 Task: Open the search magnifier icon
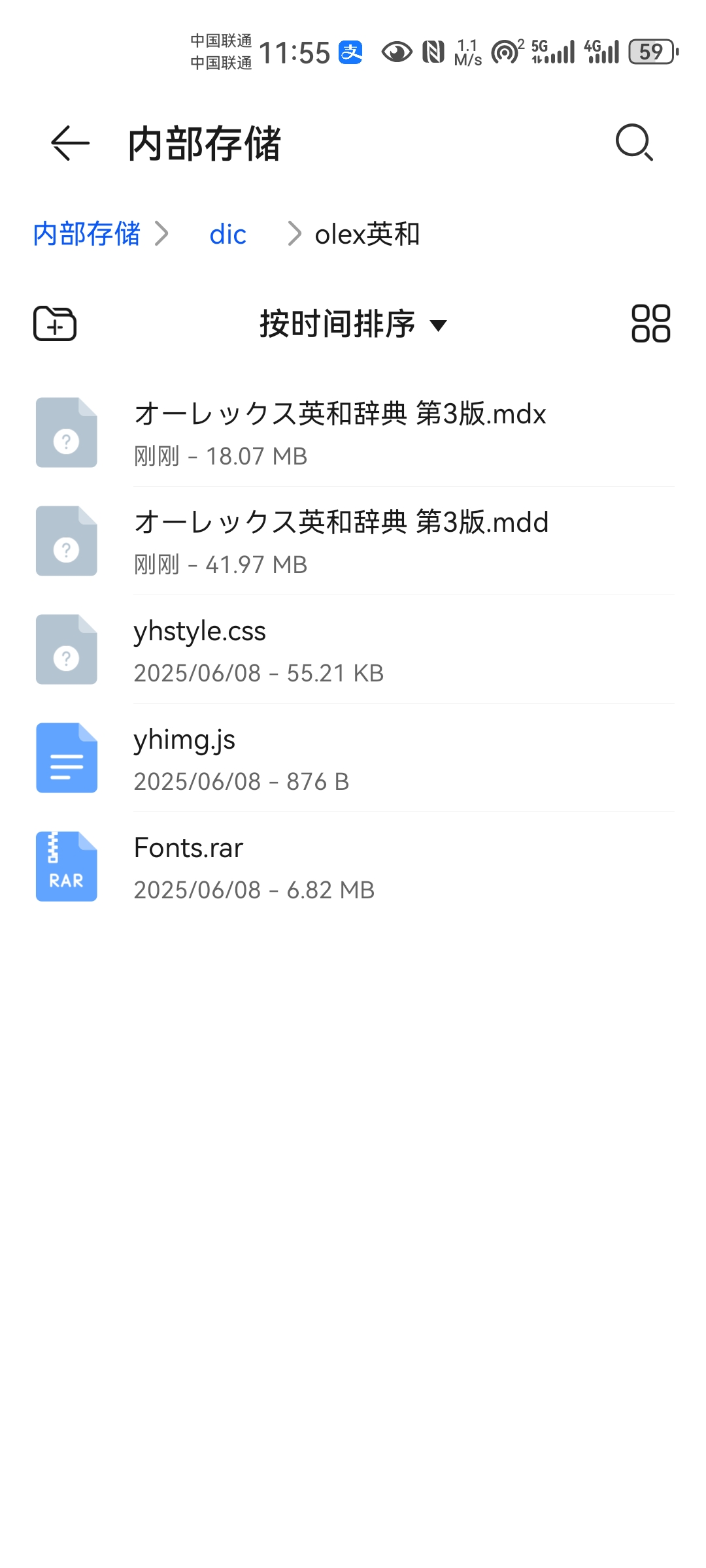pos(634,142)
